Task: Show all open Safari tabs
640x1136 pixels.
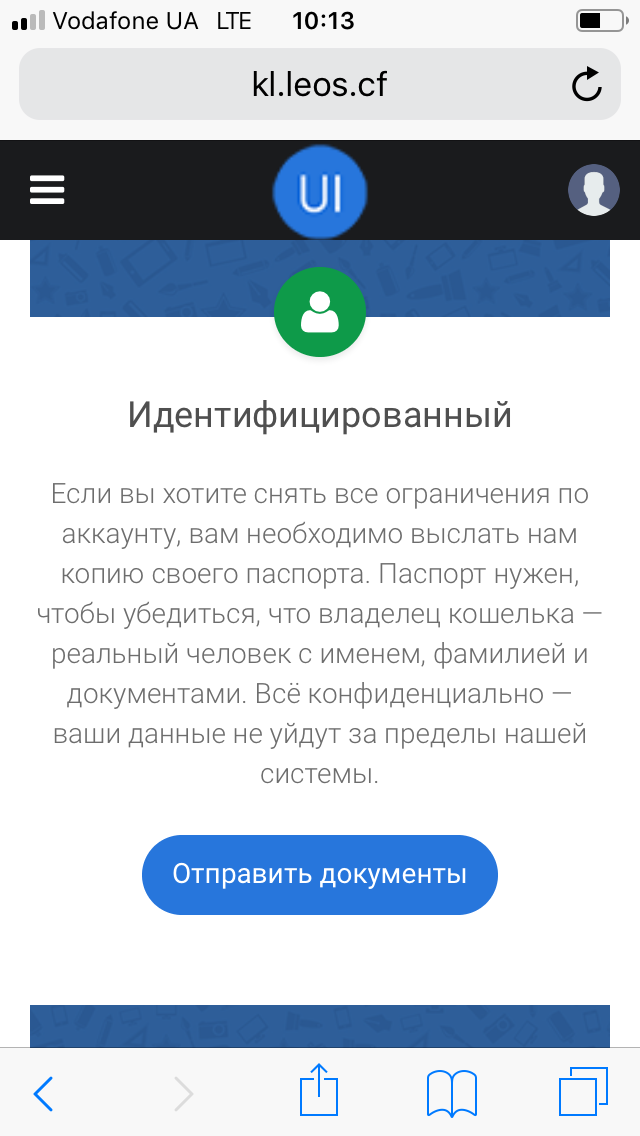Action: coord(583,1092)
